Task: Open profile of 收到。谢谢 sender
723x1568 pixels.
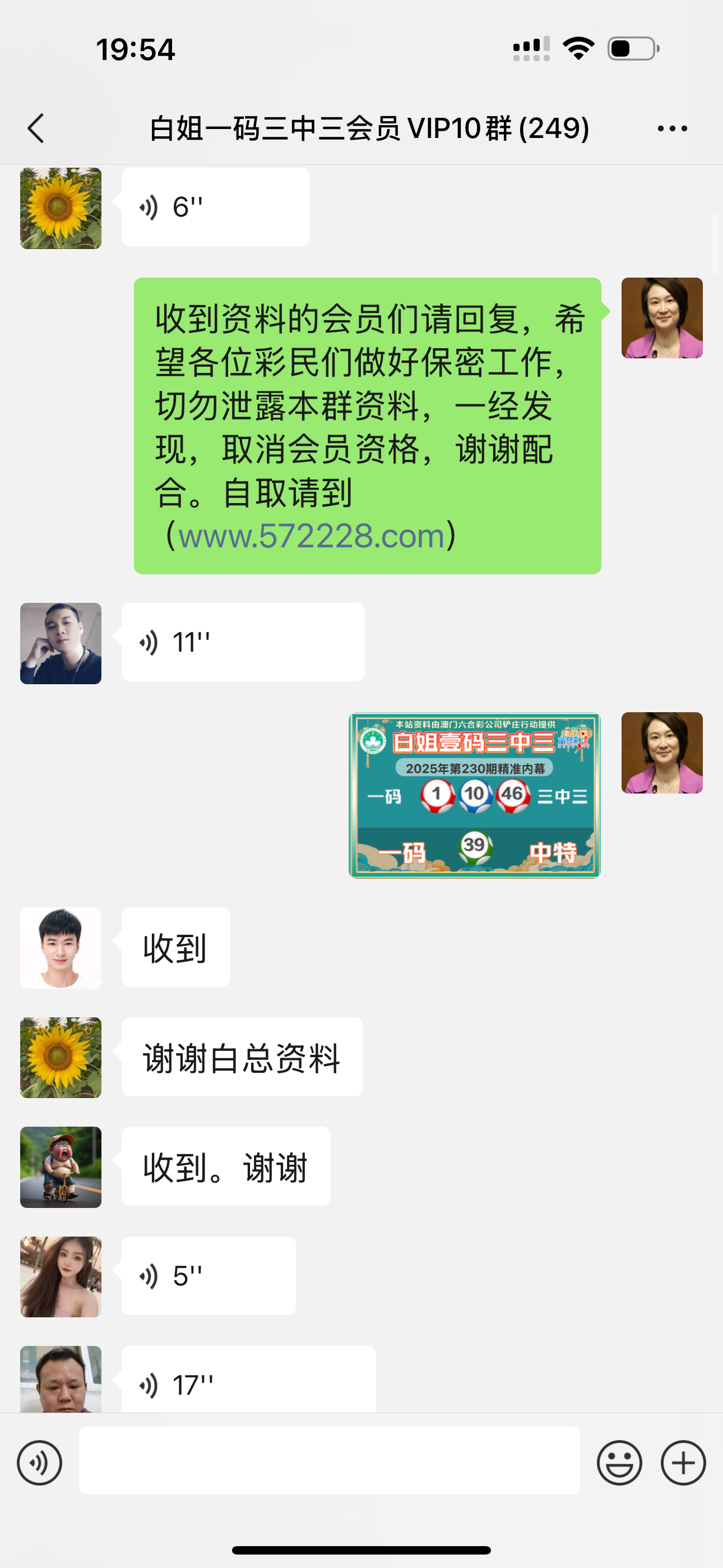Action: [x=61, y=1167]
